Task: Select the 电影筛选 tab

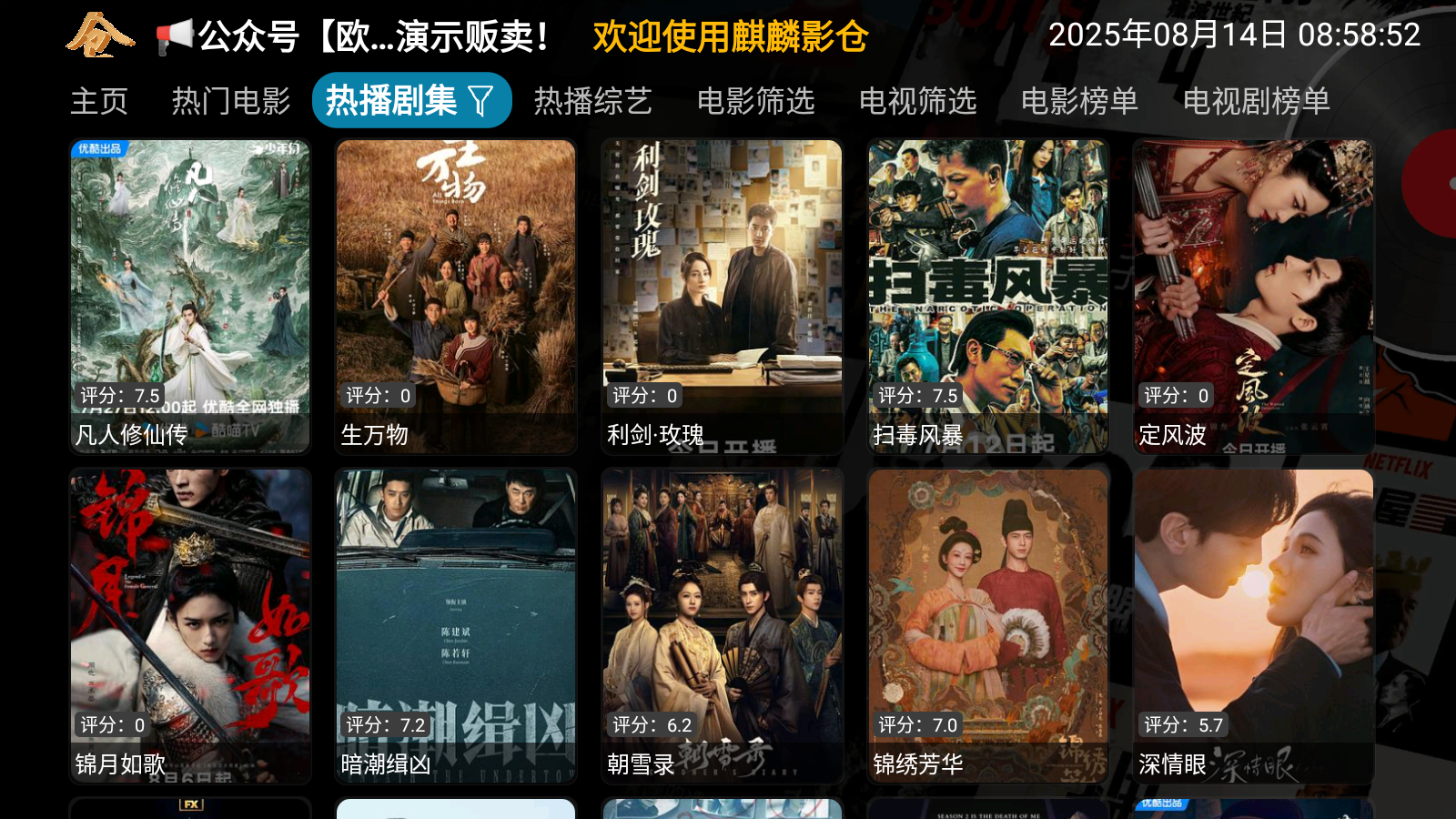Action: point(755,101)
